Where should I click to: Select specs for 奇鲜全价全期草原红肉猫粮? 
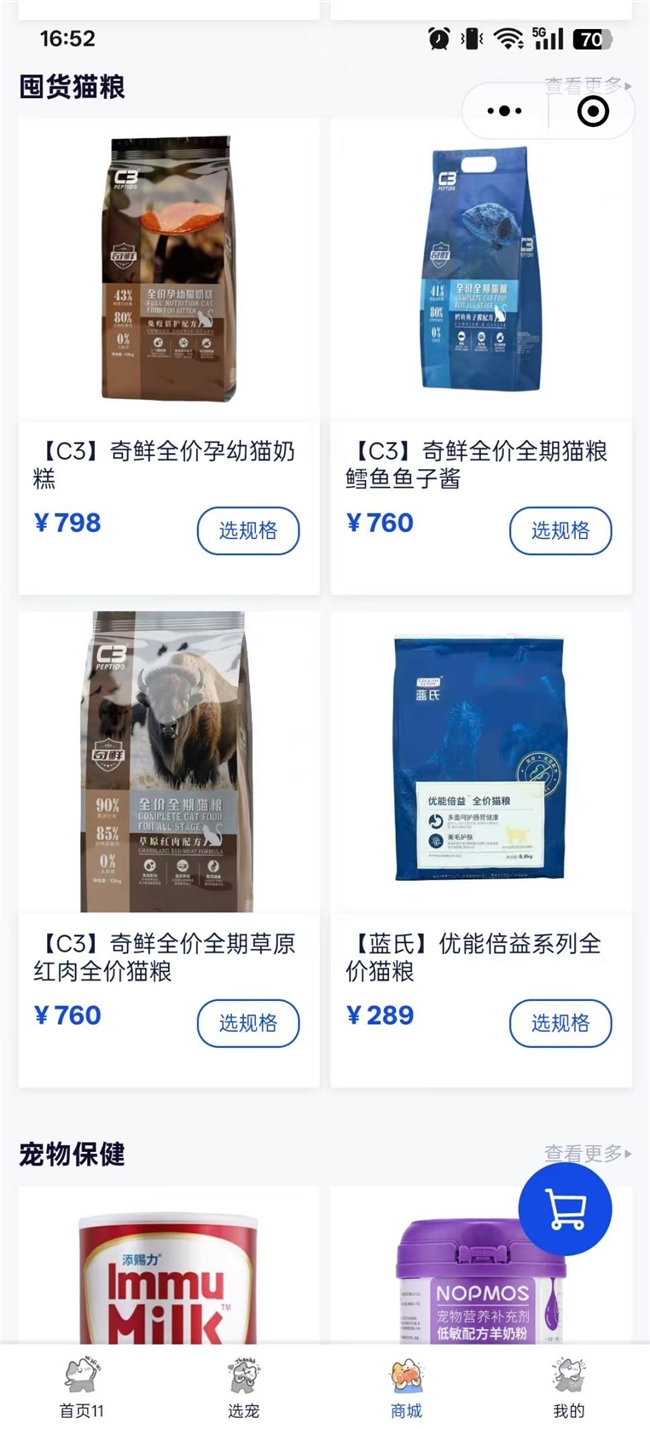click(x=248, y=1023)
